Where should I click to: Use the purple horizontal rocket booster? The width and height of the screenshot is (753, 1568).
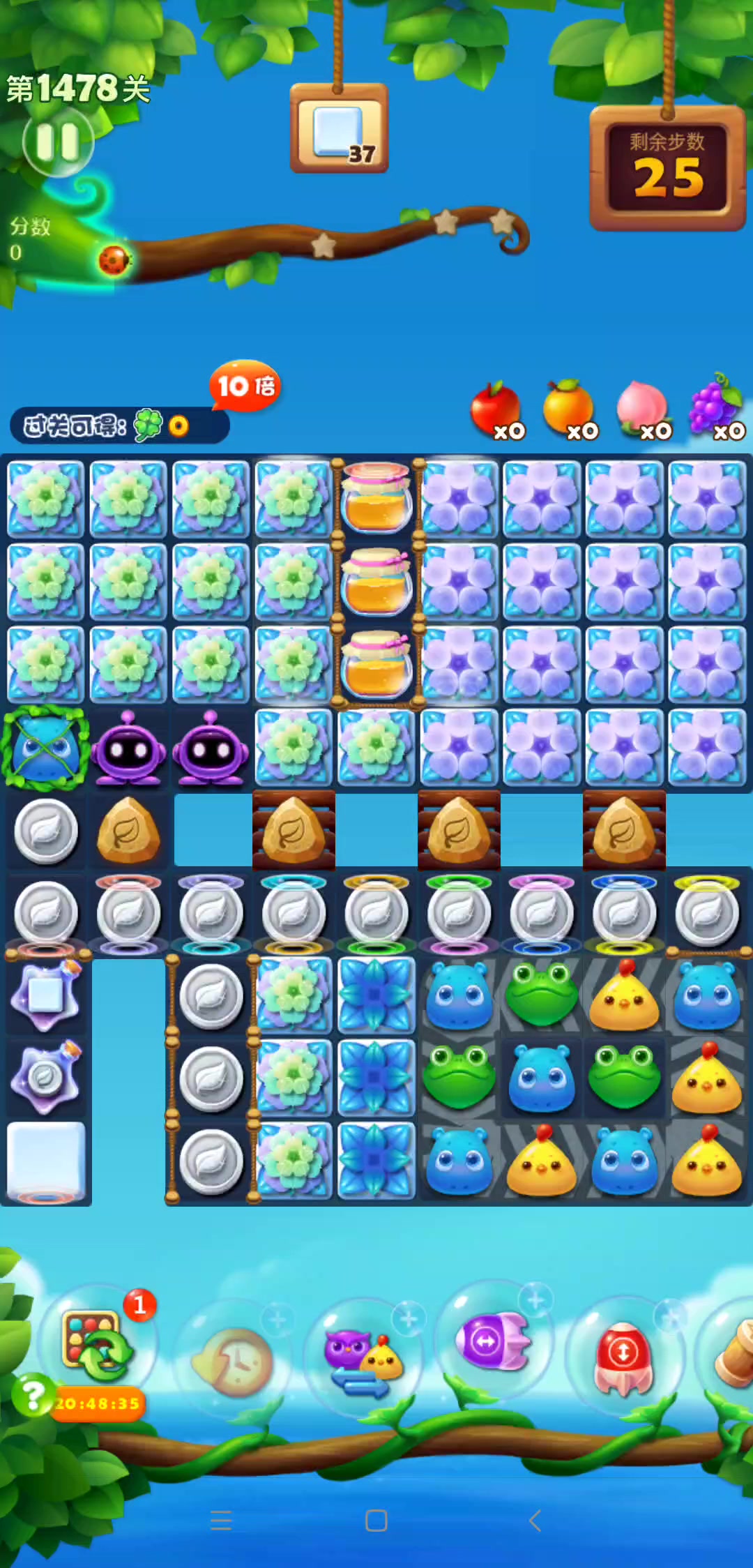(x=493, y=1341)
